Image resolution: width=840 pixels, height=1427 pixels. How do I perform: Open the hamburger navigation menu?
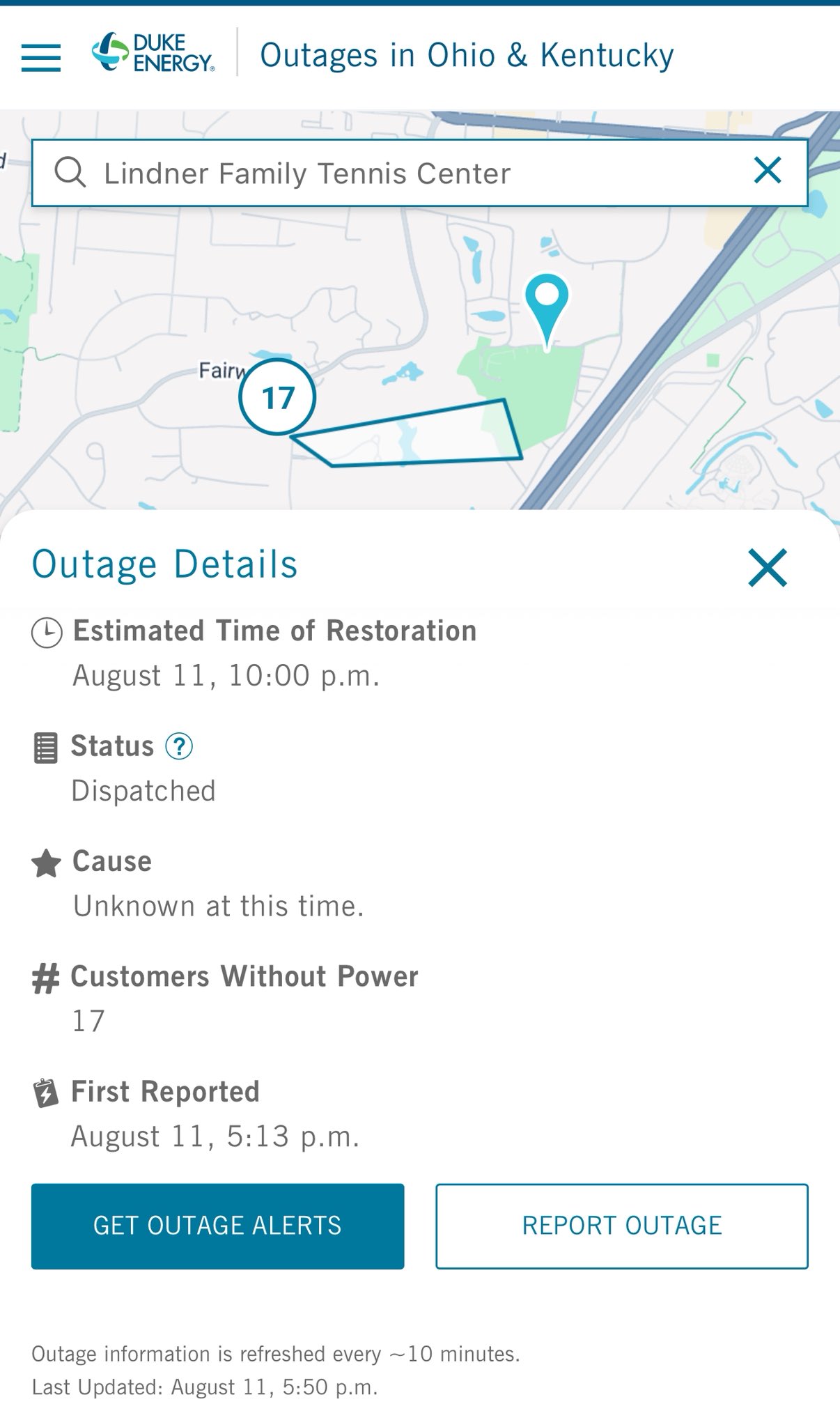pyautogui.click(x=41, y=57)
